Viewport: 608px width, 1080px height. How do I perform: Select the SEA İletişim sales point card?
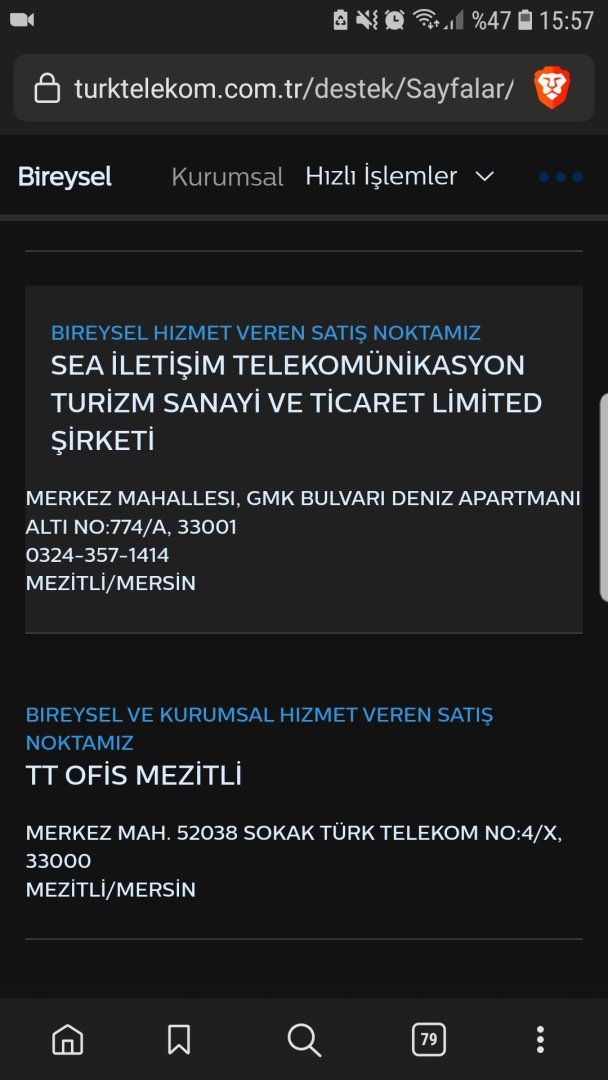303,459
